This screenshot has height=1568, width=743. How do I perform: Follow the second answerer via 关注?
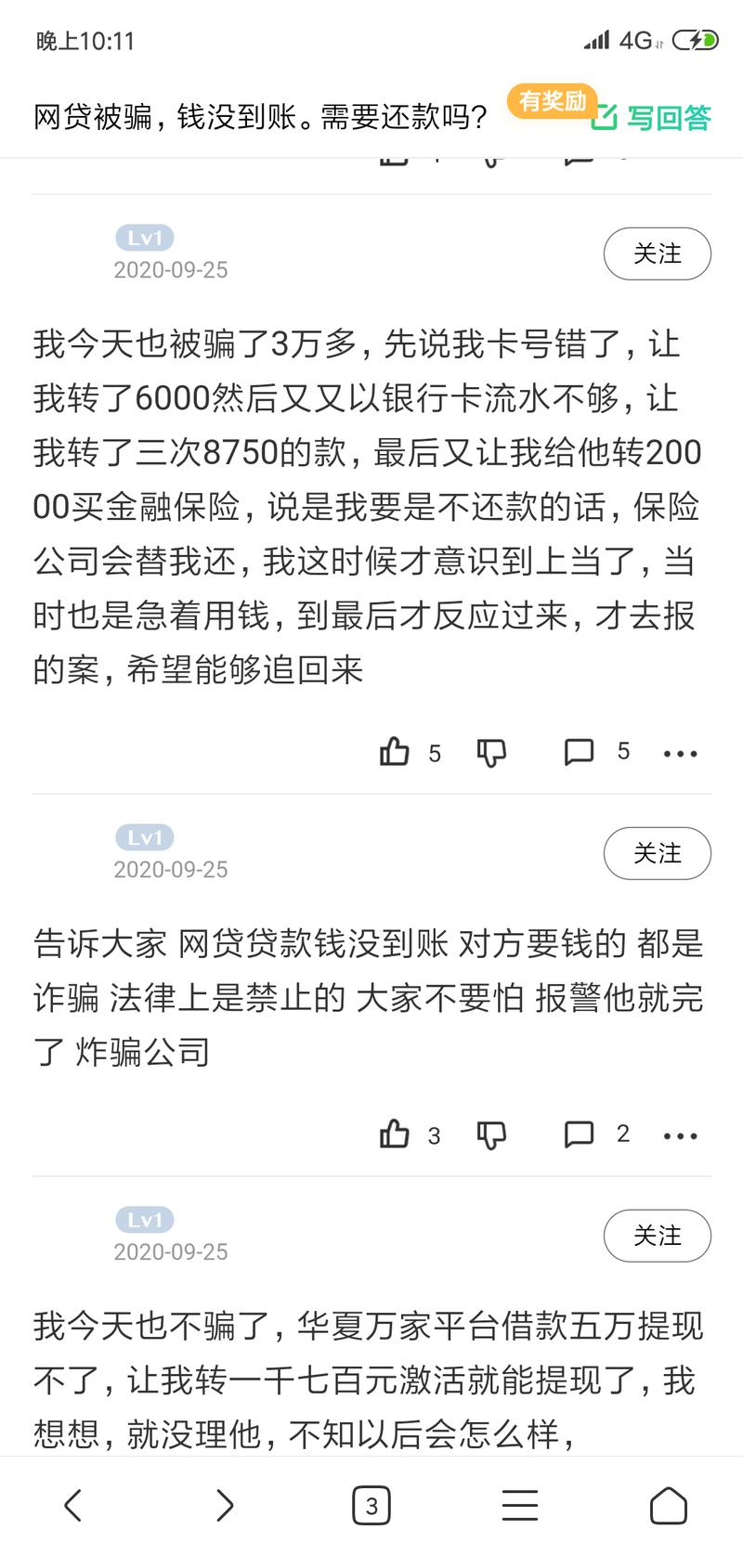657,852
